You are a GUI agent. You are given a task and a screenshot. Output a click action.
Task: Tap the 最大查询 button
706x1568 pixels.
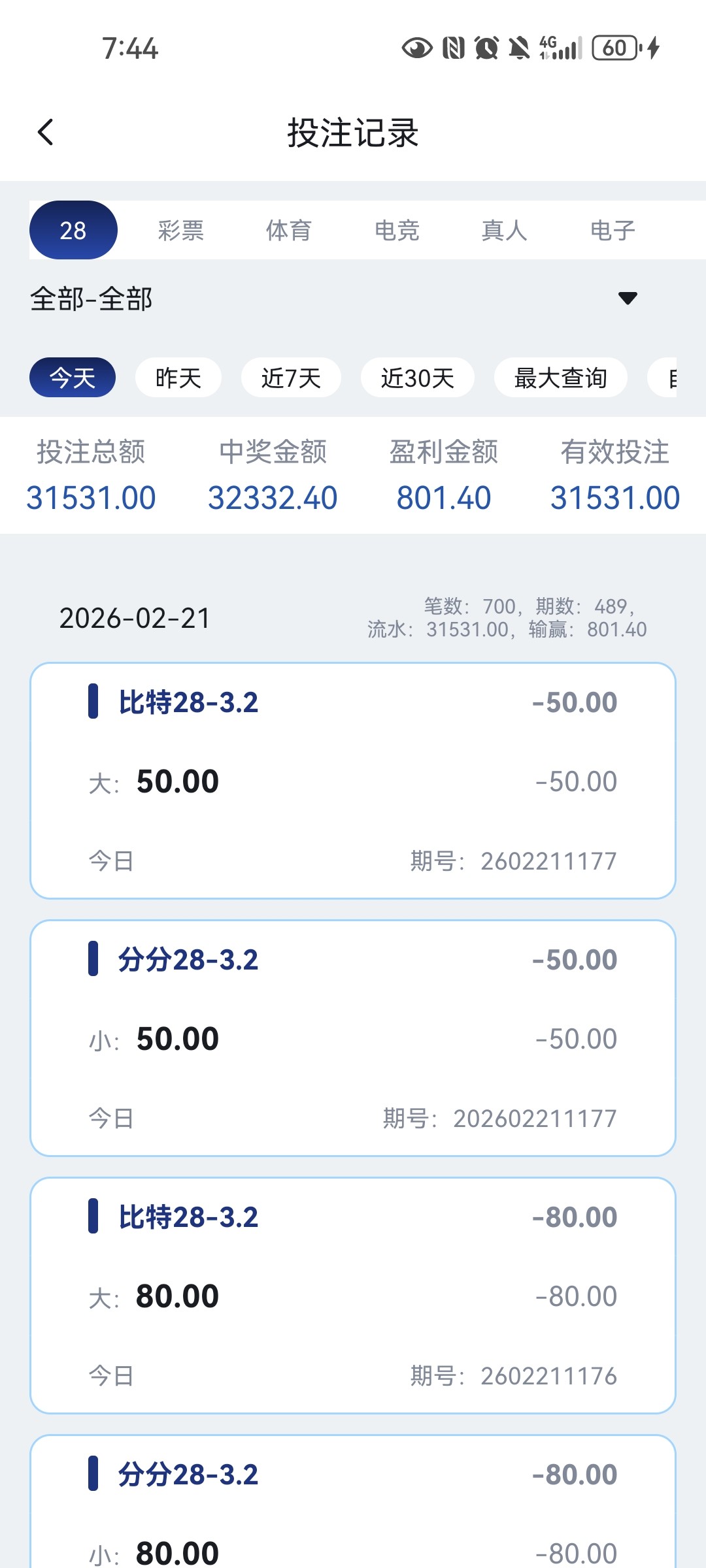pos(560,378)
